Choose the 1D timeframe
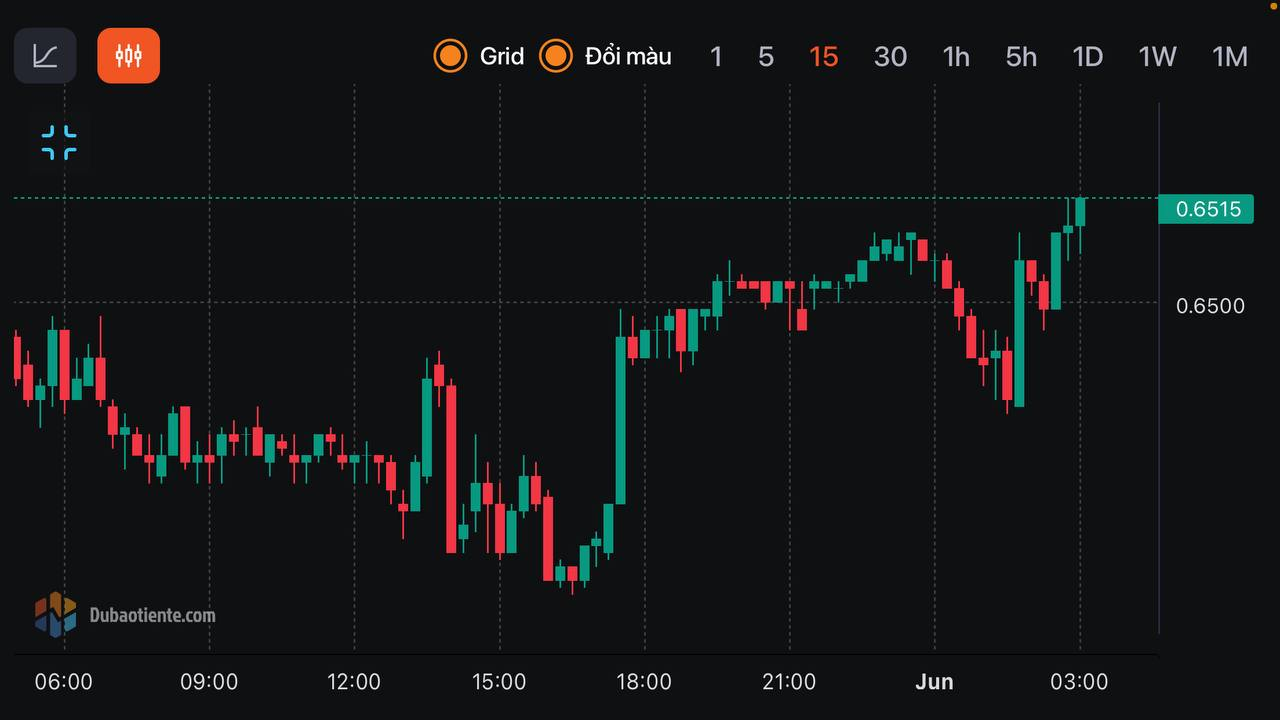This screenshot has width=1280, height=720. pos(1088,57)
